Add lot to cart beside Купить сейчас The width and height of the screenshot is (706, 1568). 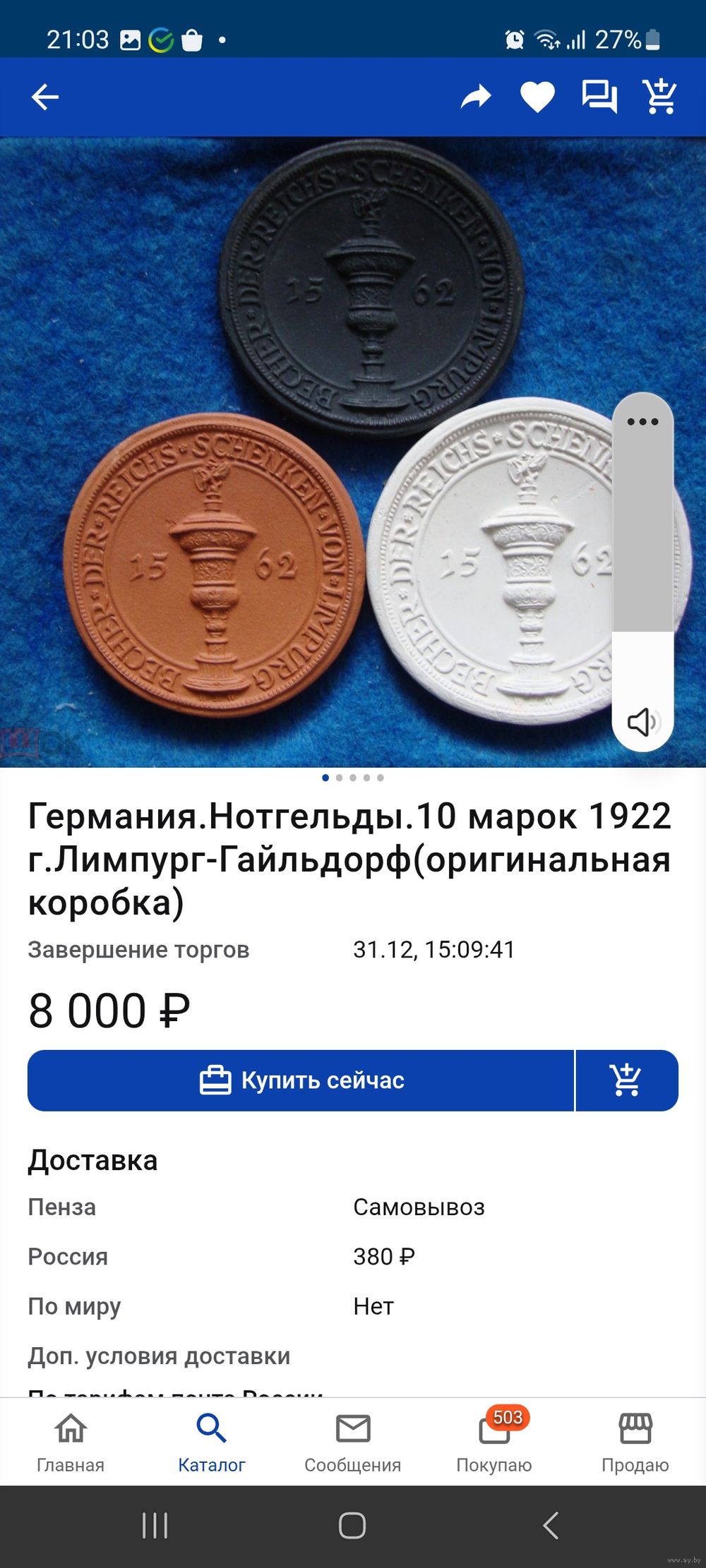coord(626,1080)
